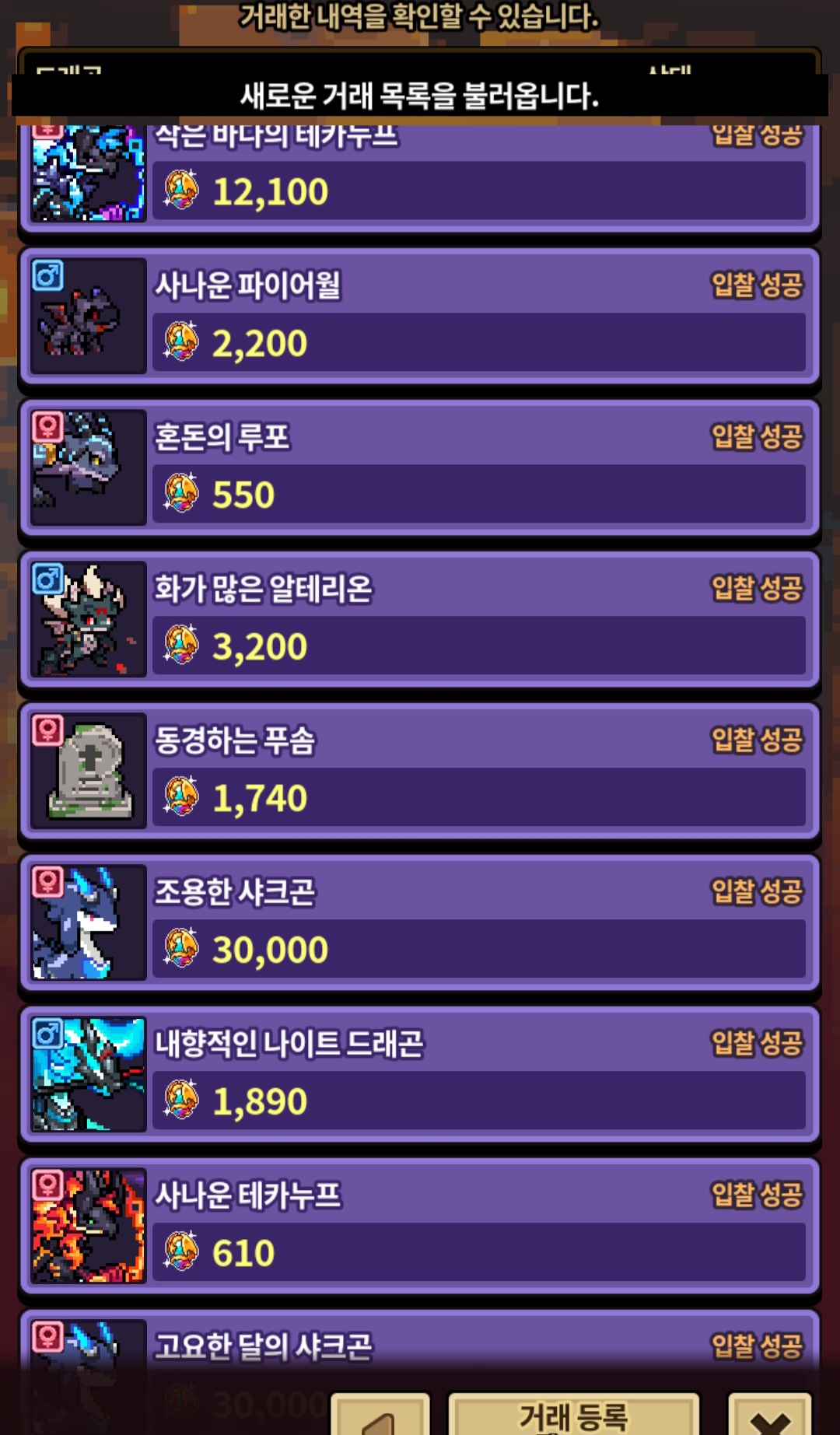The width and height of the screenshot is (840, 1435).
Task: Select the 혼돈의 루포 trade entry
Action: click(420, 467)
